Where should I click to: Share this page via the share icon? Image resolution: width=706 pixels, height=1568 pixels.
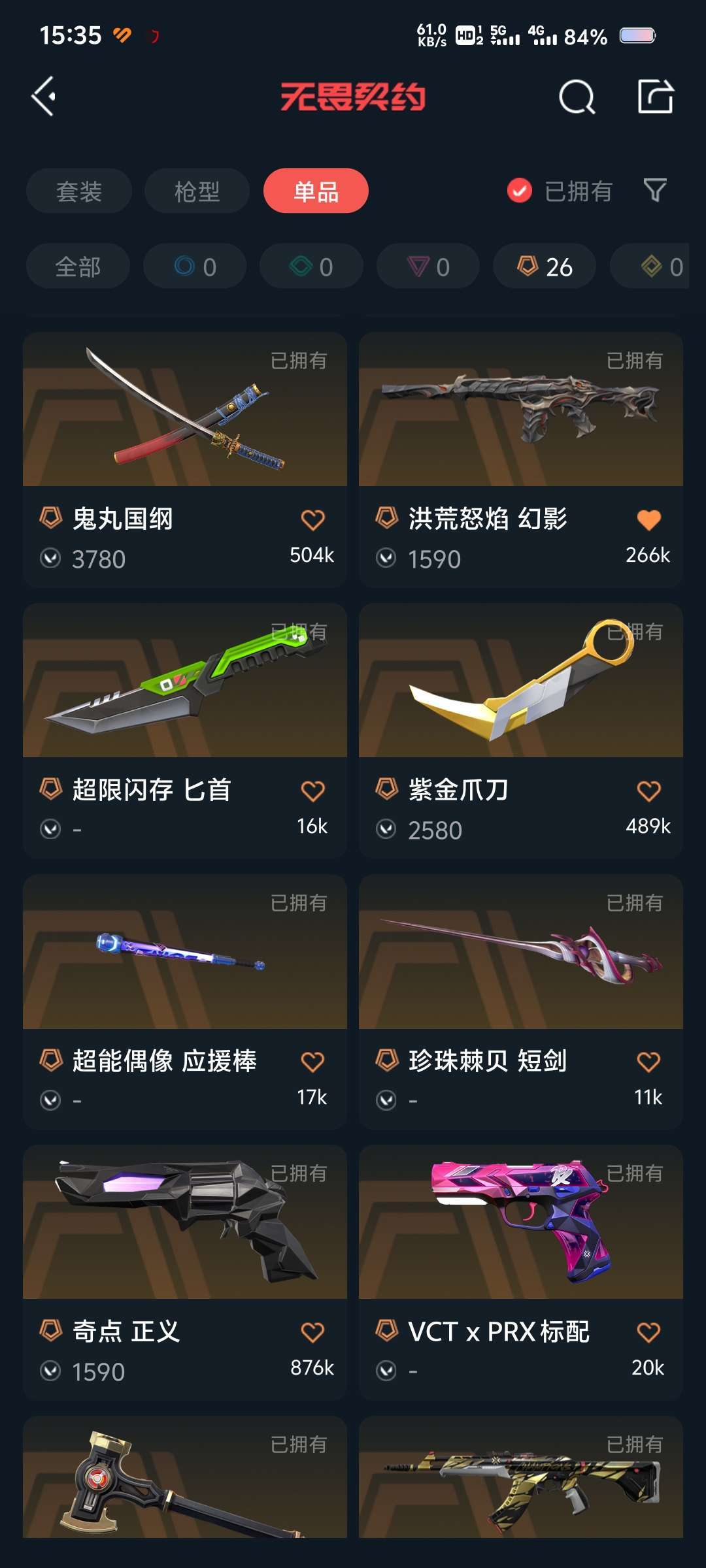click(x=656, y=97)
